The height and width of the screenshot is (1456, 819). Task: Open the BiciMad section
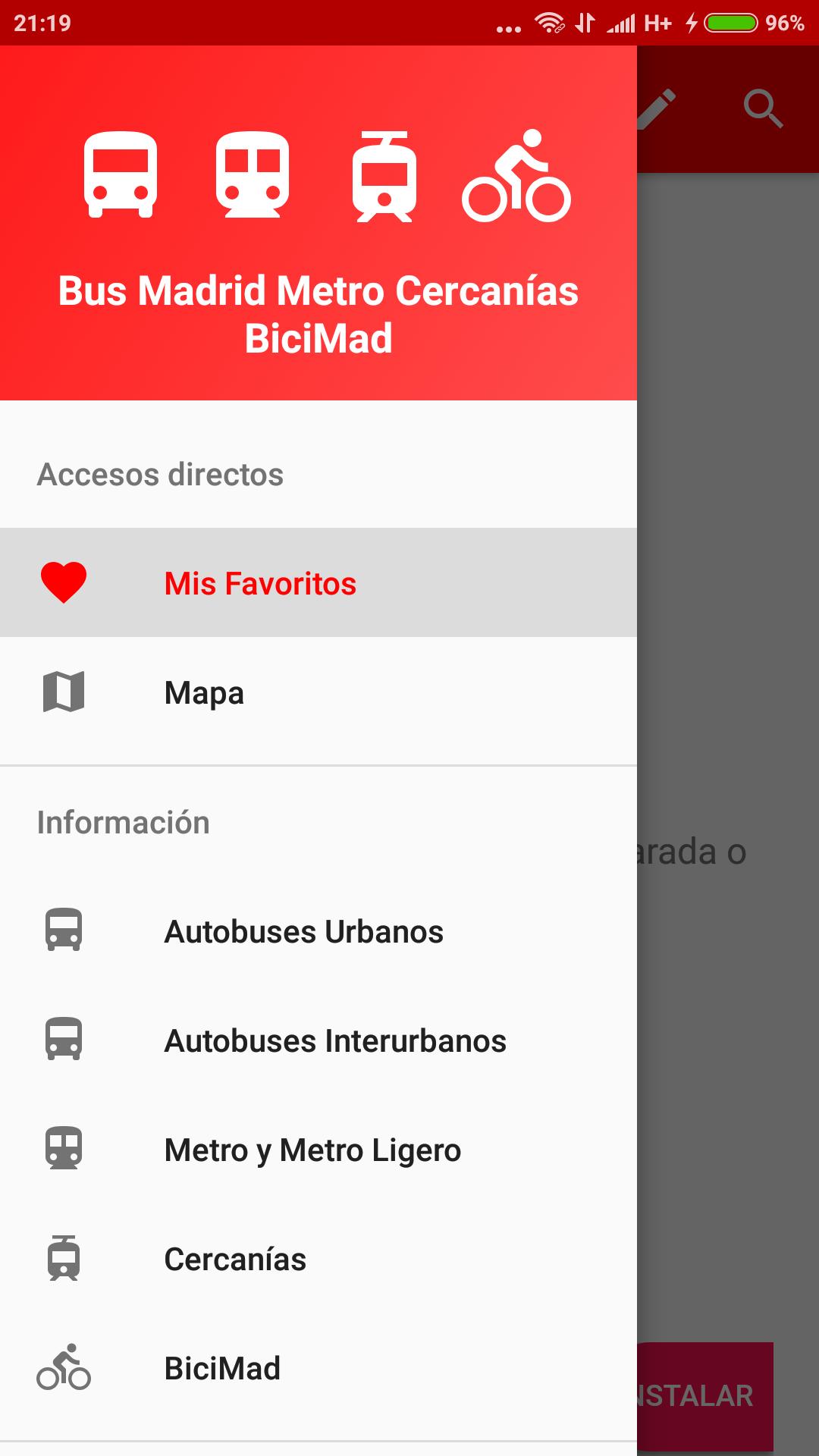tap(318, 1368)
